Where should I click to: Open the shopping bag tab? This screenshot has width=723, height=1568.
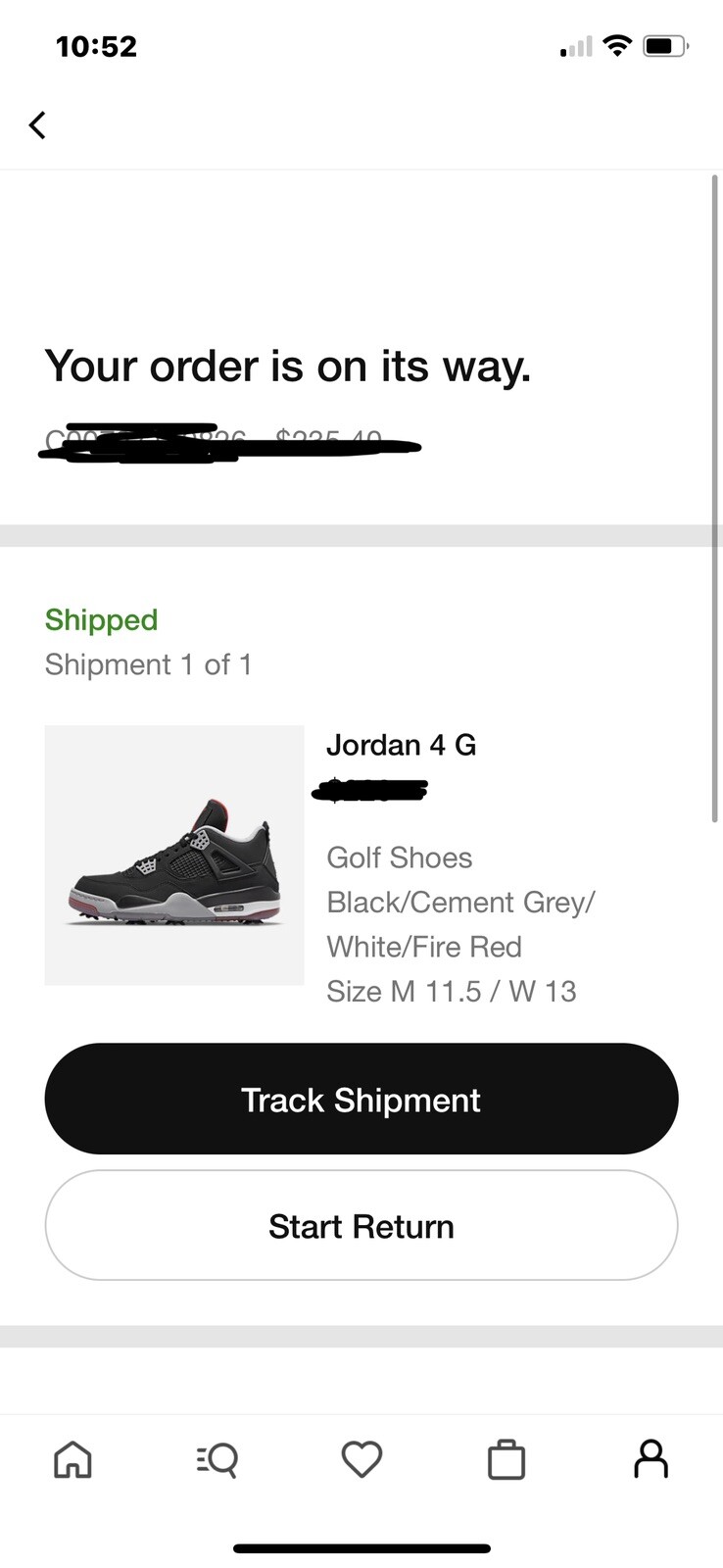[506, 1459]
